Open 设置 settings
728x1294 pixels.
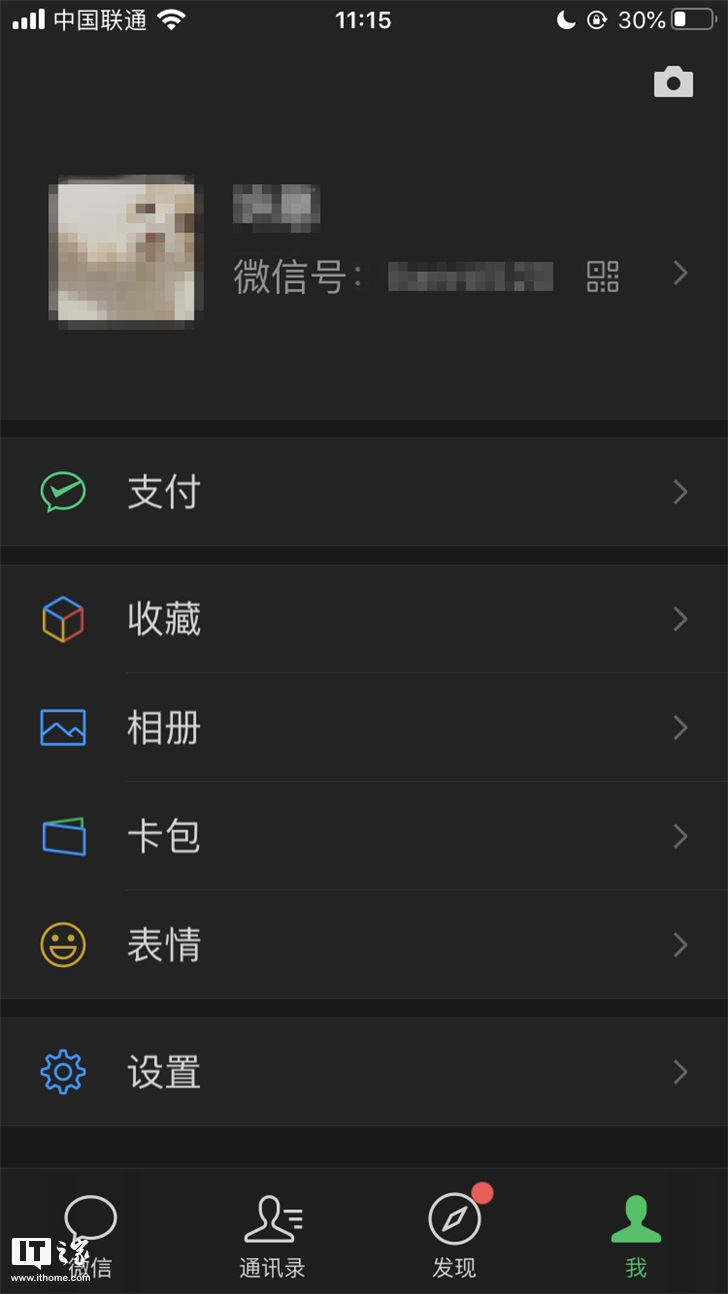[364, 1072]
